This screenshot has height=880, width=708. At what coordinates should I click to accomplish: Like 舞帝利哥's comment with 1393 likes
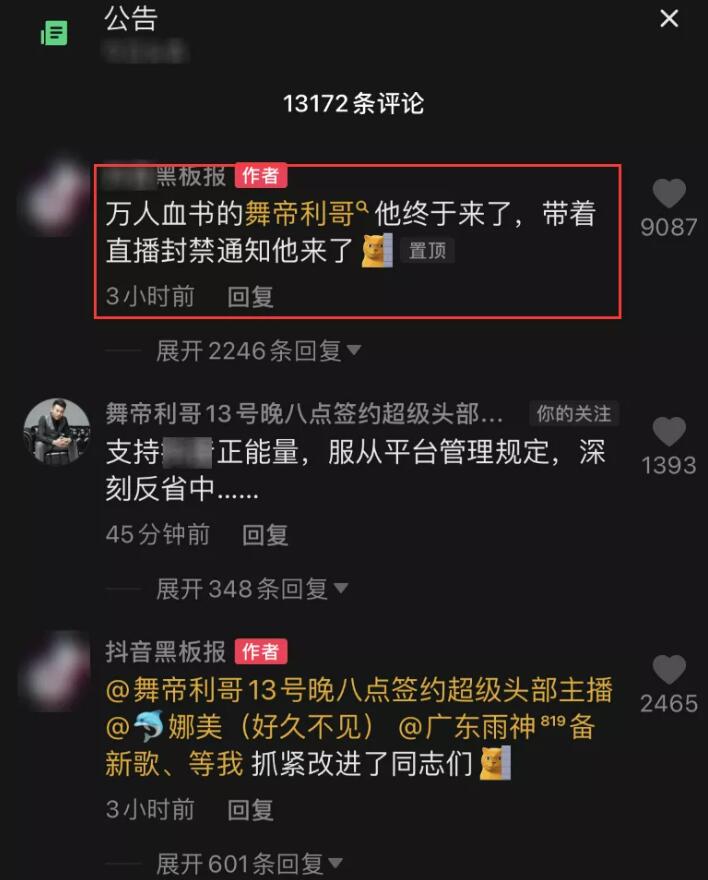click(669, 432)
